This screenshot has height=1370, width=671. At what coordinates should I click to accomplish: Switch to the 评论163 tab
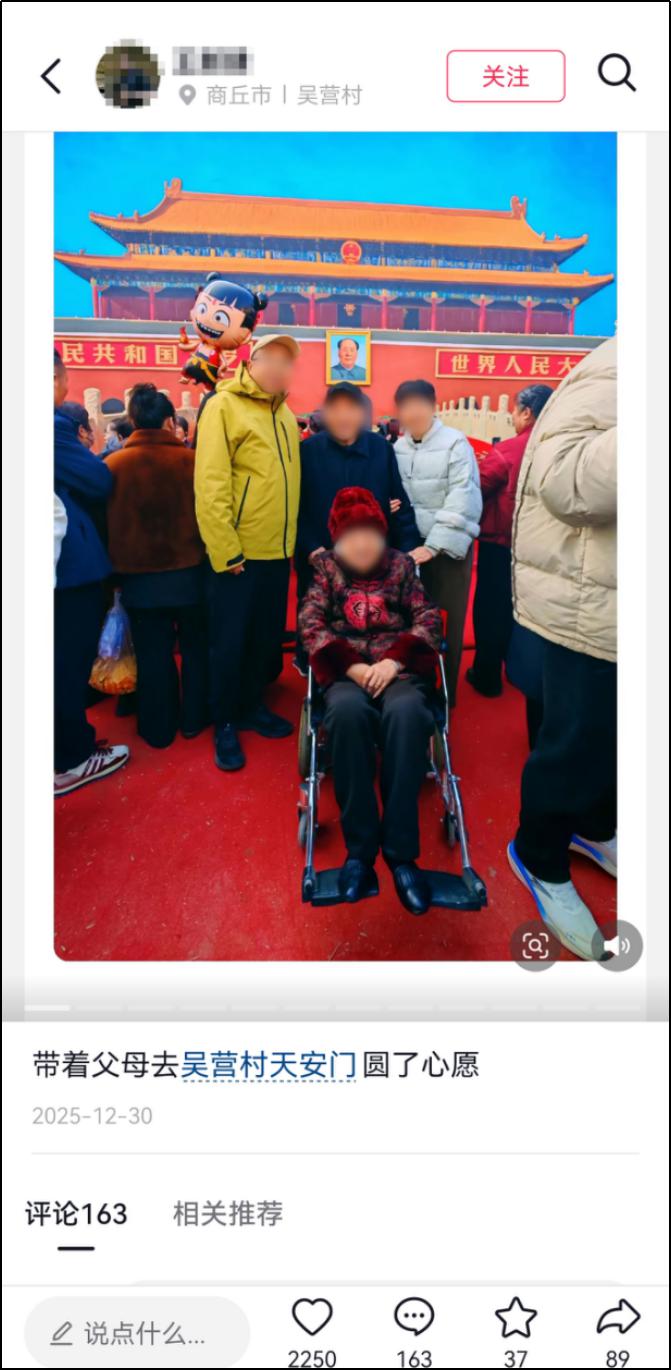point(76,1214)
